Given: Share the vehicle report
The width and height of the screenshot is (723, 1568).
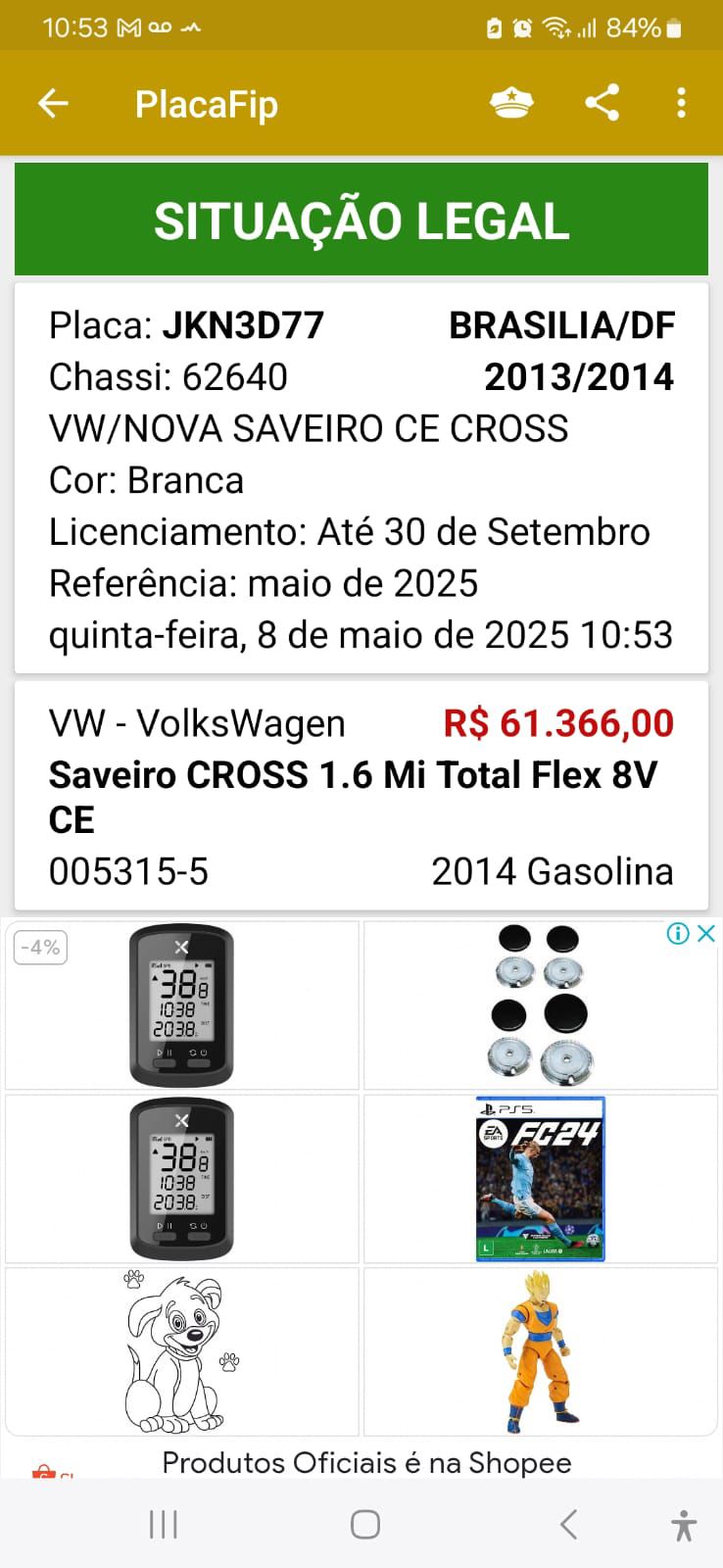Looking at the screenshot, I should [601, 102].
